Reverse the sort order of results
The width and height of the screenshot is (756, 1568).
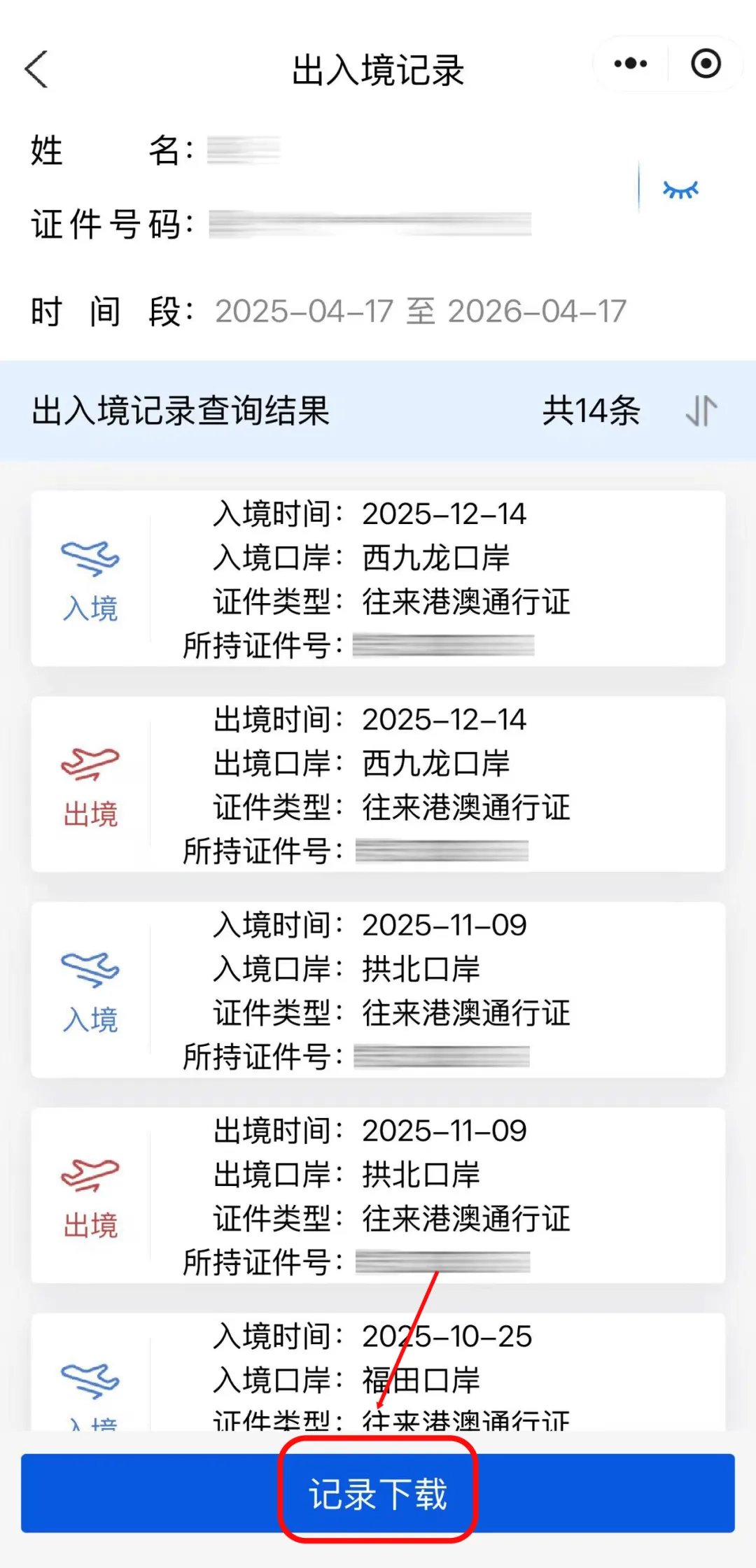point(701,411)
